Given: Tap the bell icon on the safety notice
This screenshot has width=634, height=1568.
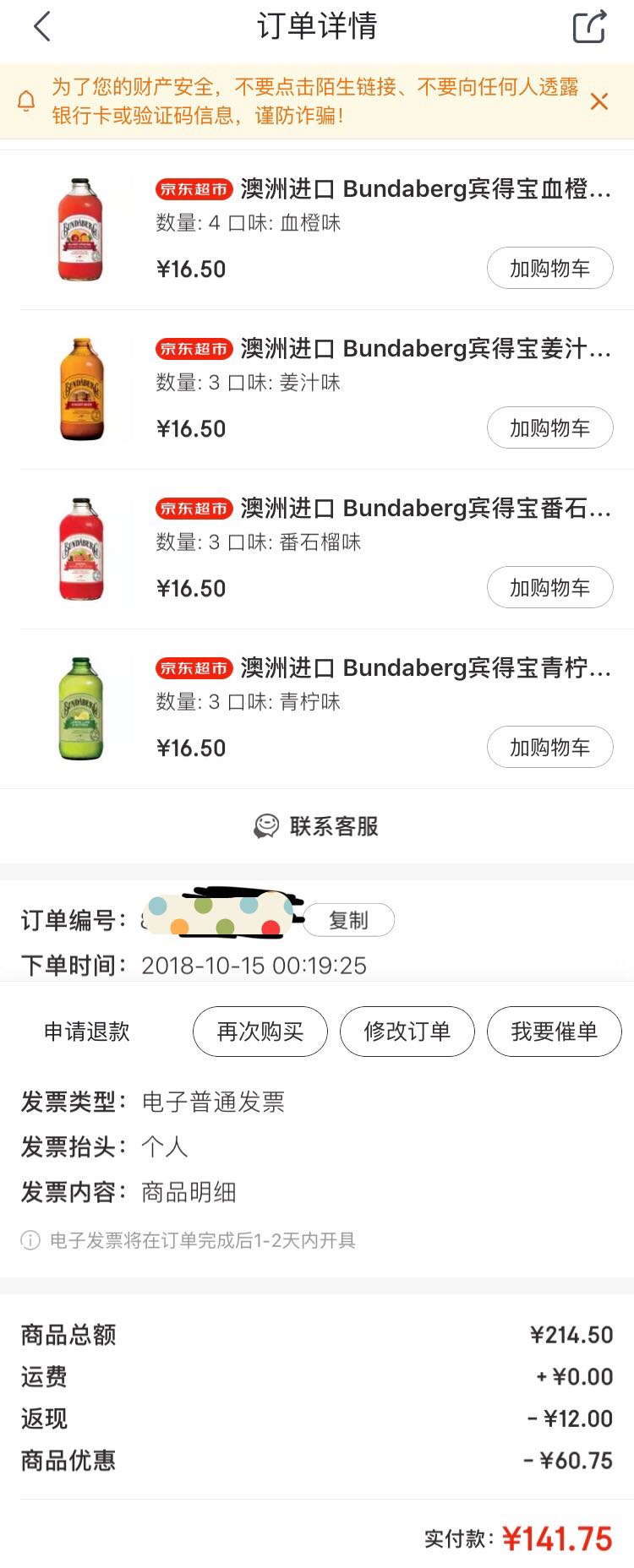Looking at the screenshot, I should click(27, 101).
